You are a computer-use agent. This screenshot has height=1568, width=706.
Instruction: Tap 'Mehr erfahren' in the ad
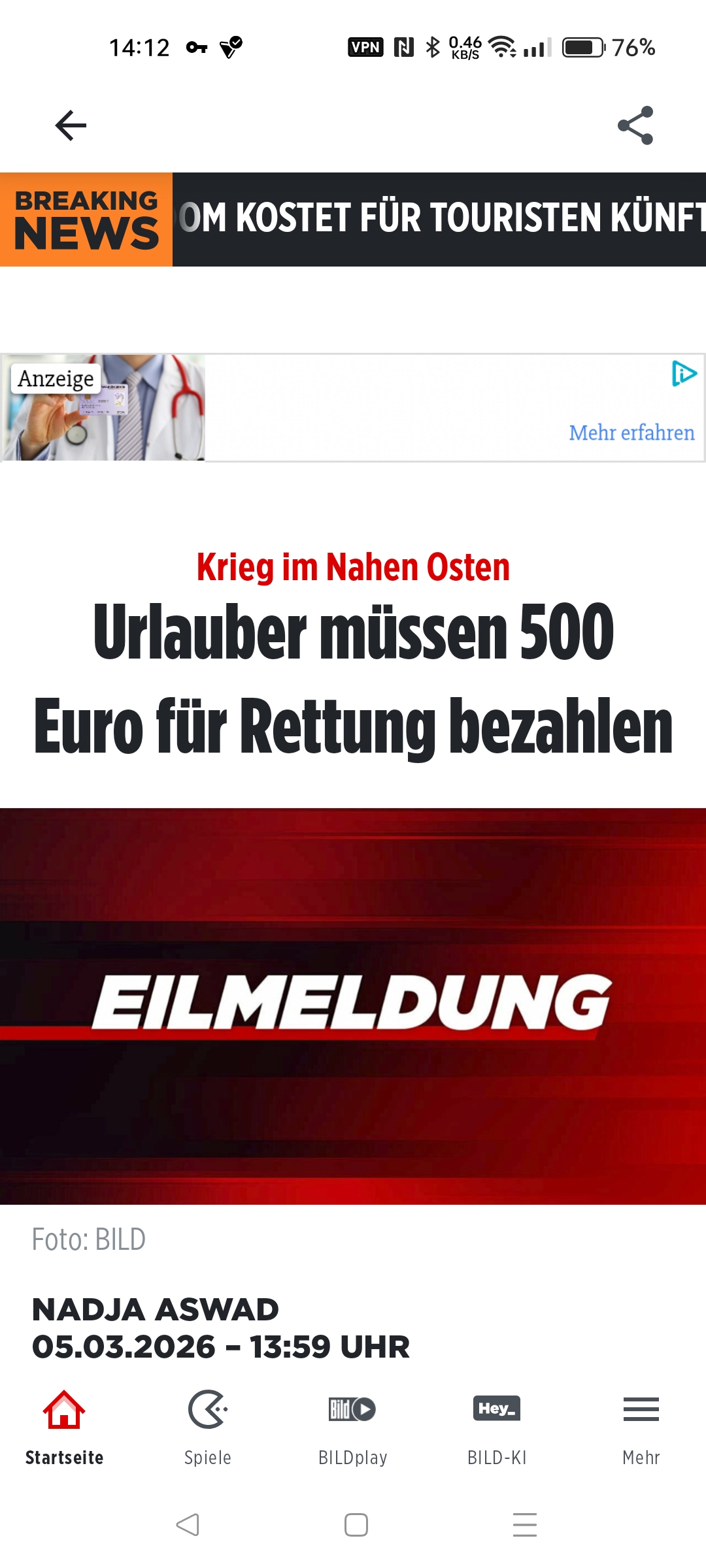[x=631, y=433]
